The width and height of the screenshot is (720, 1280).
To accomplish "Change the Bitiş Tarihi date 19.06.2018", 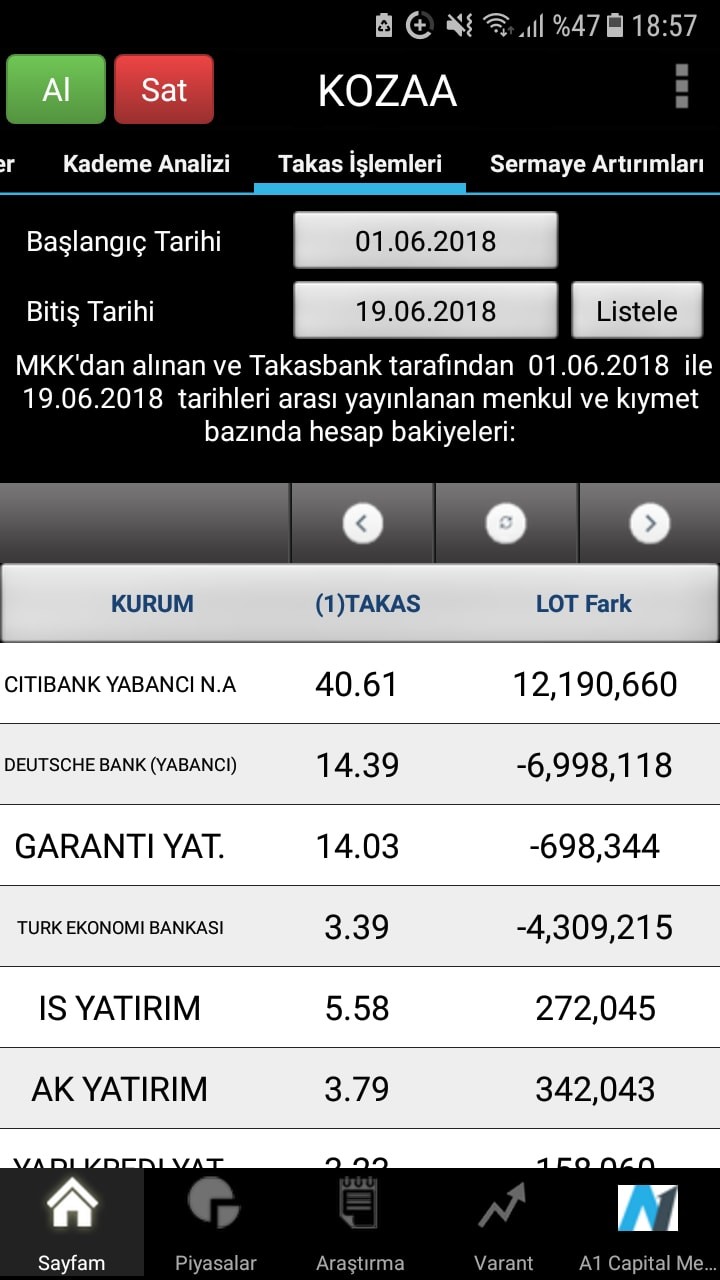I will pyautogui.click(x=425, y=310).
